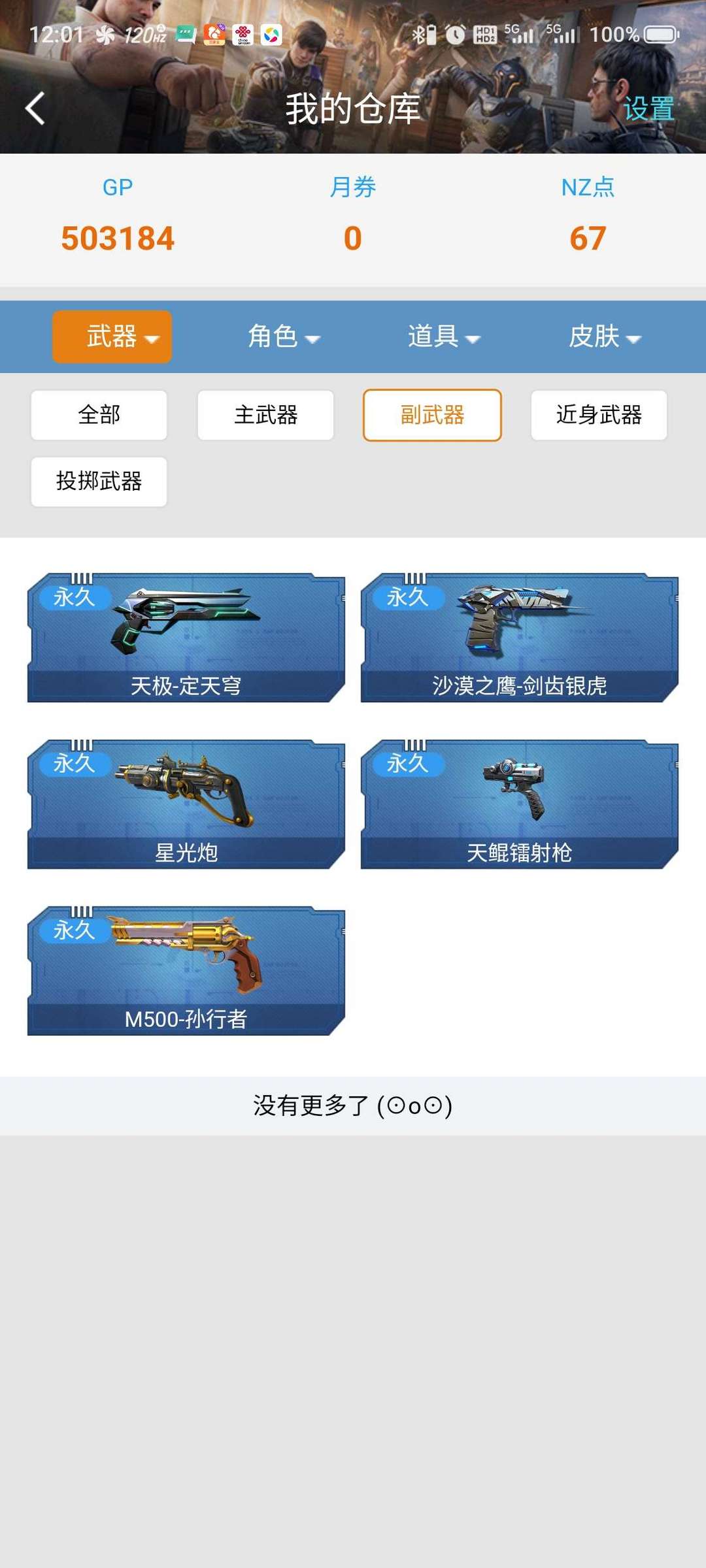
Task: Open the 武器 dropdown menu
Action: coord(111,337)
